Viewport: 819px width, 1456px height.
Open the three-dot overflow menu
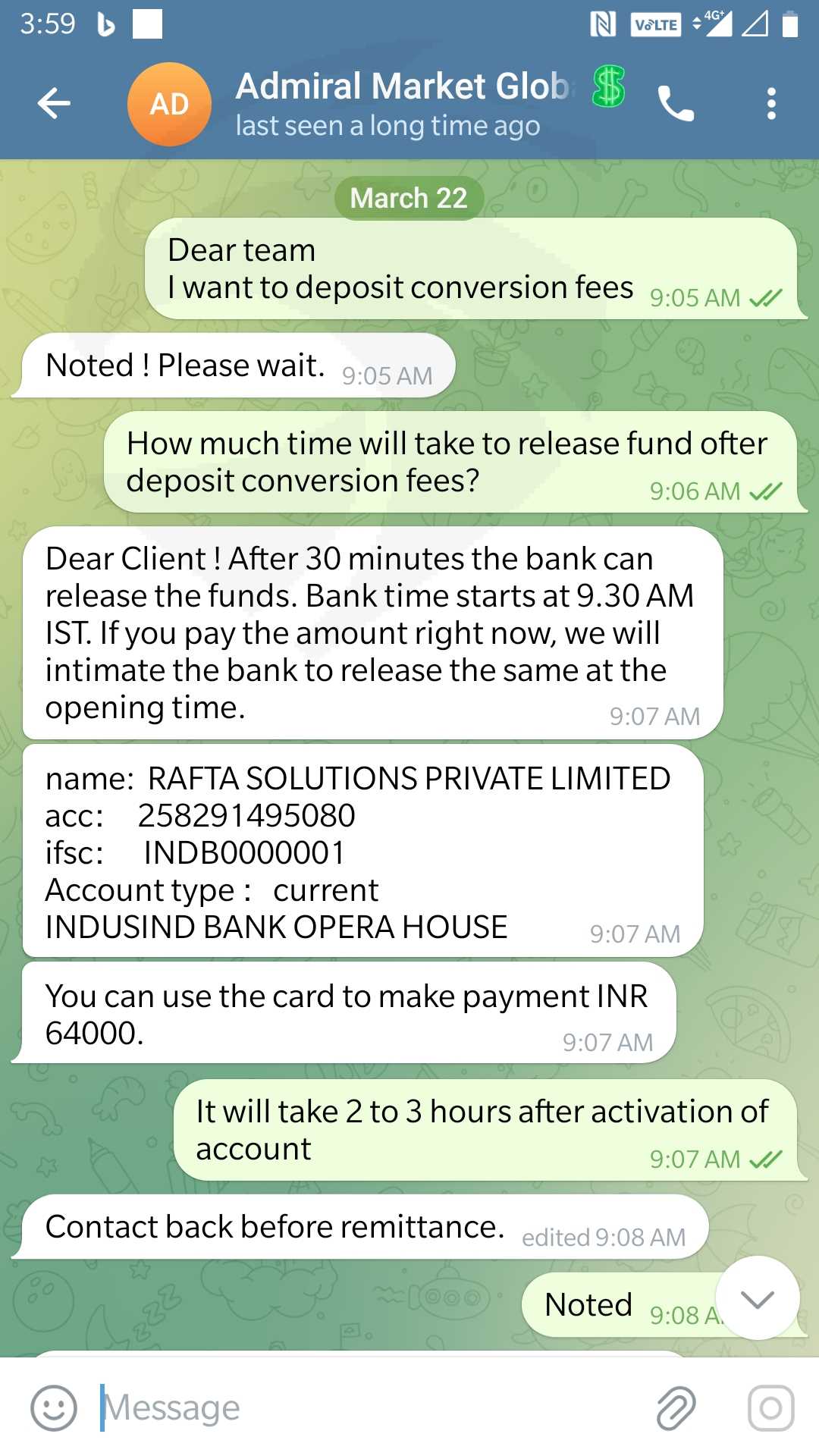coord(771,104)
